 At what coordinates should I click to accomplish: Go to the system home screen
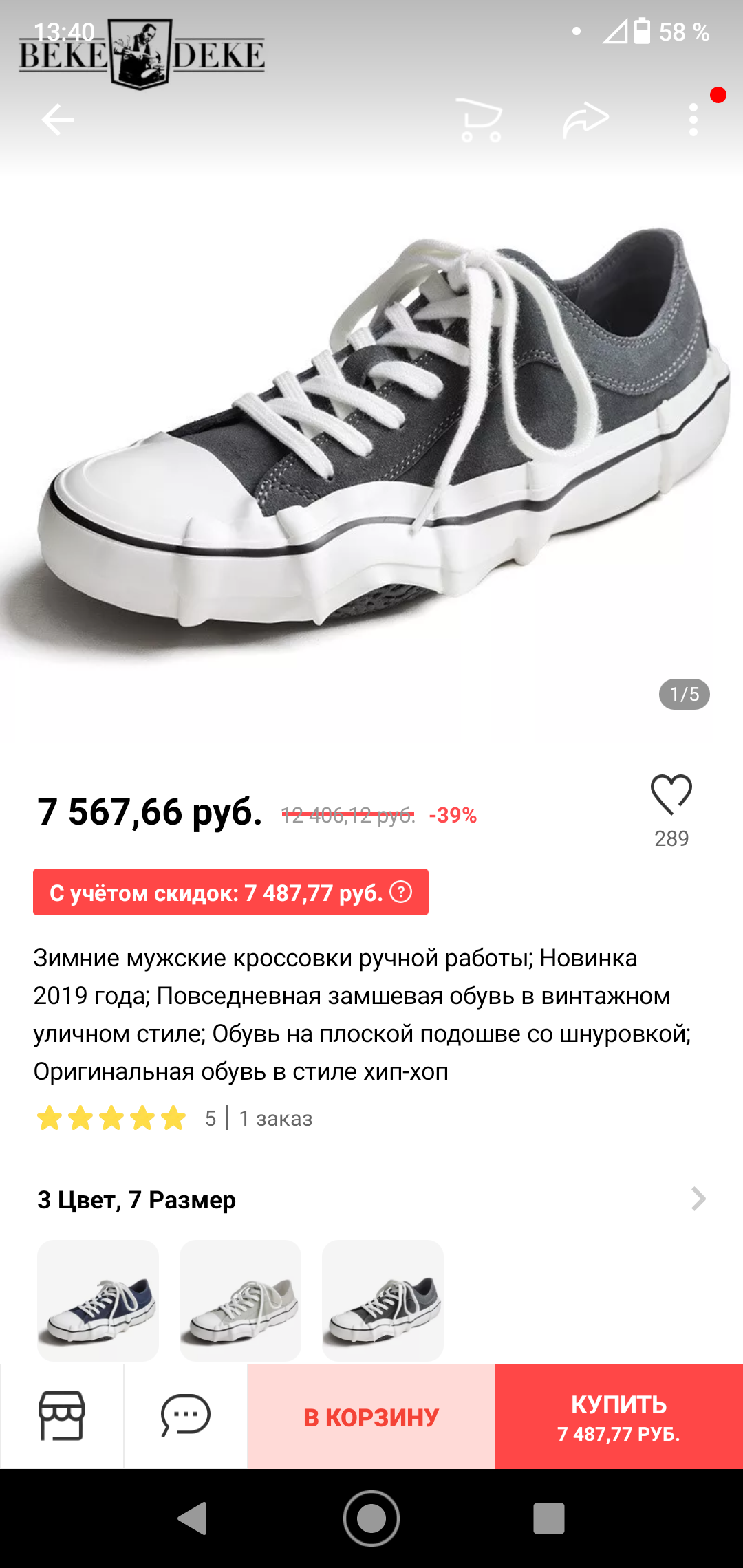tap(371, 1518)
